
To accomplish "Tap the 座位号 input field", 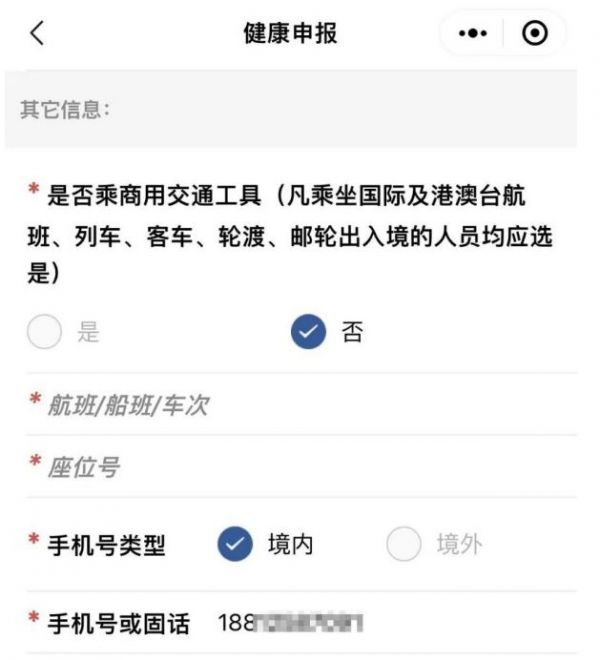I will click(x=300, y=467).
